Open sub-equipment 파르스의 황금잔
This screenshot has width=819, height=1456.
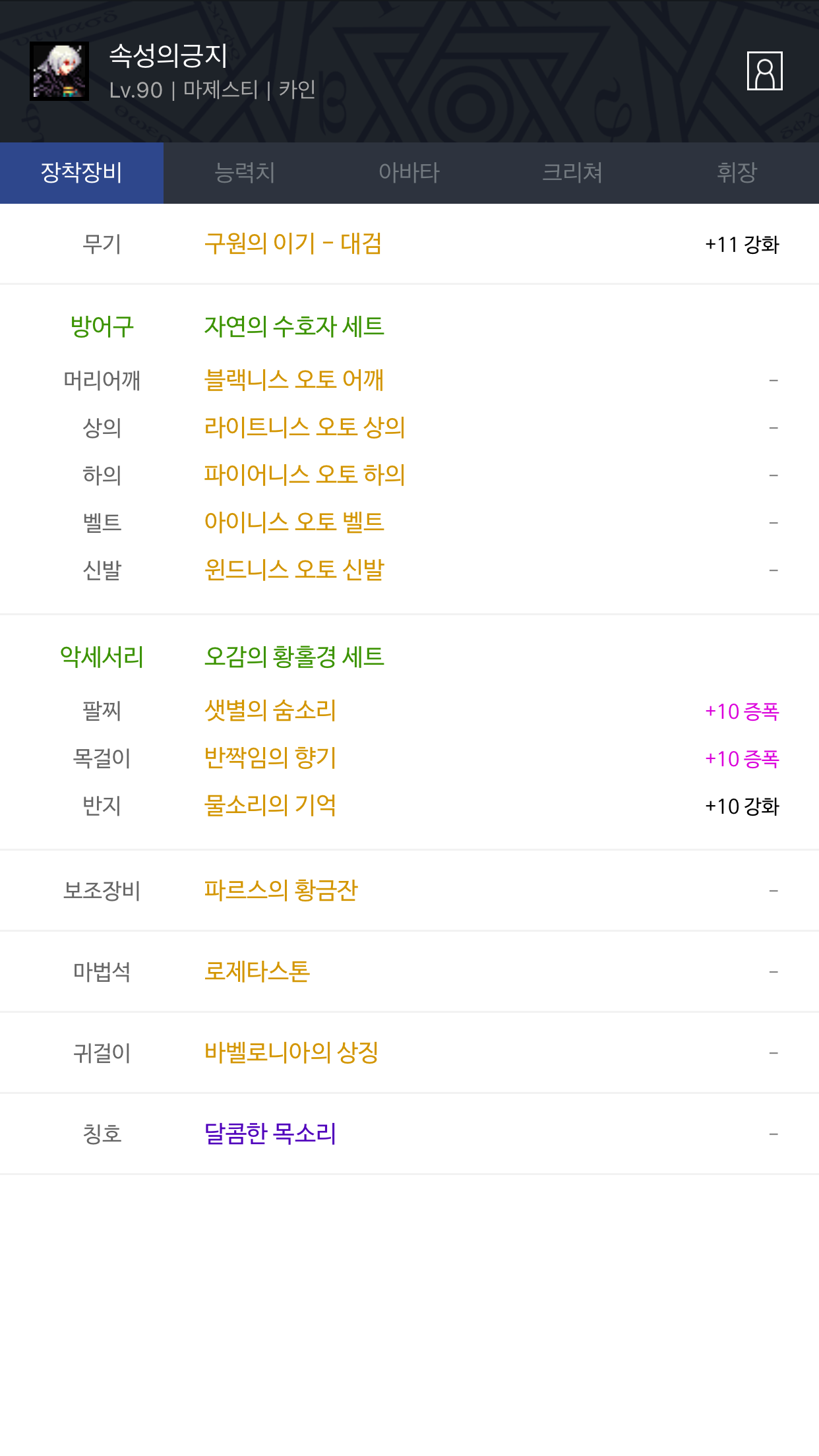tap(281, 890)
